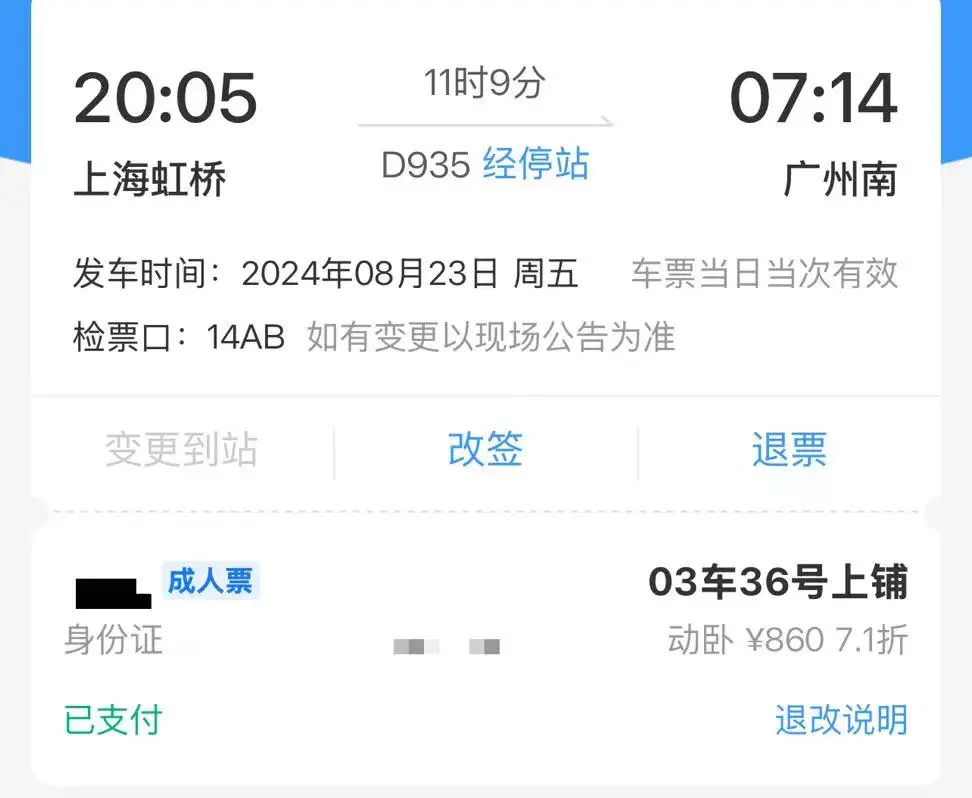Image resolution: width=972 pixels, height=798 pixels.
Task: Tap the 变更到站 change destination option
Action: point(182,451)
